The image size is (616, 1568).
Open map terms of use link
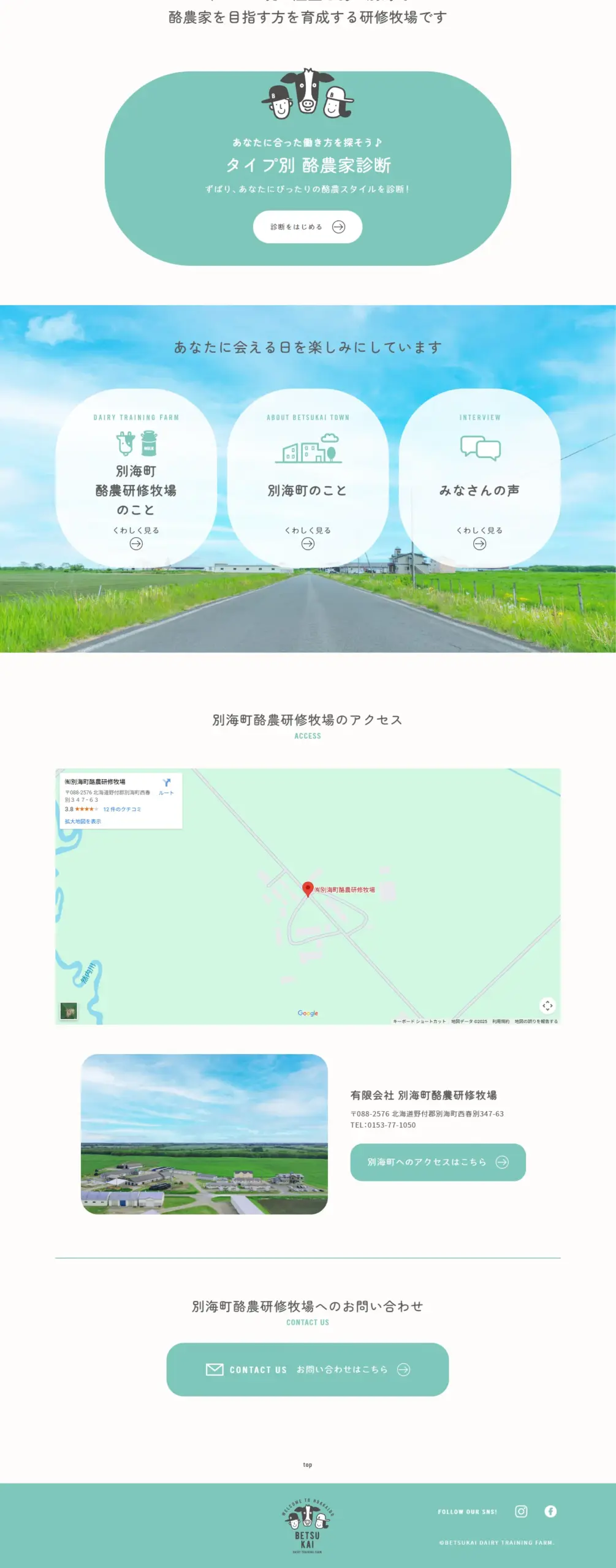(501, 1021)
